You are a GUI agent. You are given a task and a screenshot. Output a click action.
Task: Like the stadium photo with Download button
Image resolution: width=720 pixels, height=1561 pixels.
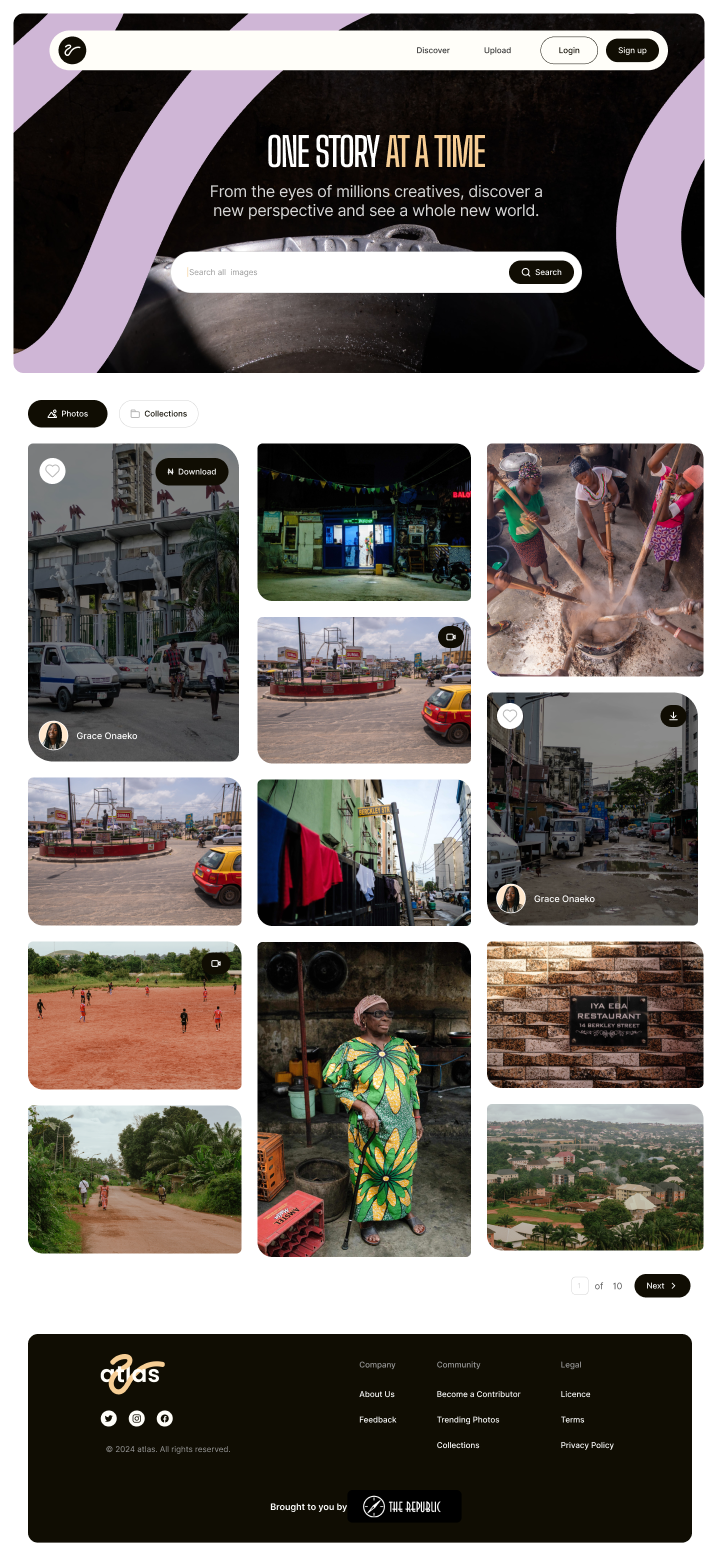pos(53,471)
